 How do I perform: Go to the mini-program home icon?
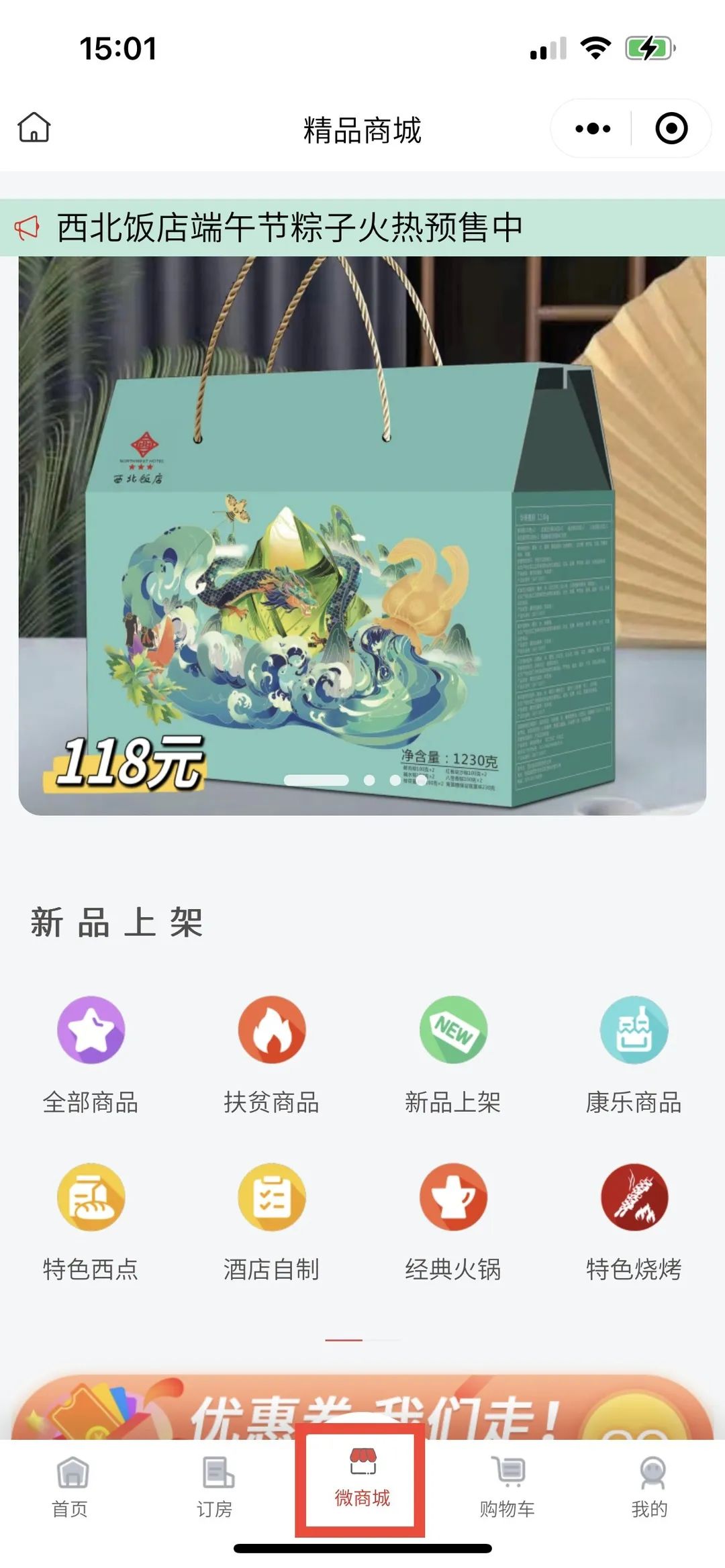(34, 127)
